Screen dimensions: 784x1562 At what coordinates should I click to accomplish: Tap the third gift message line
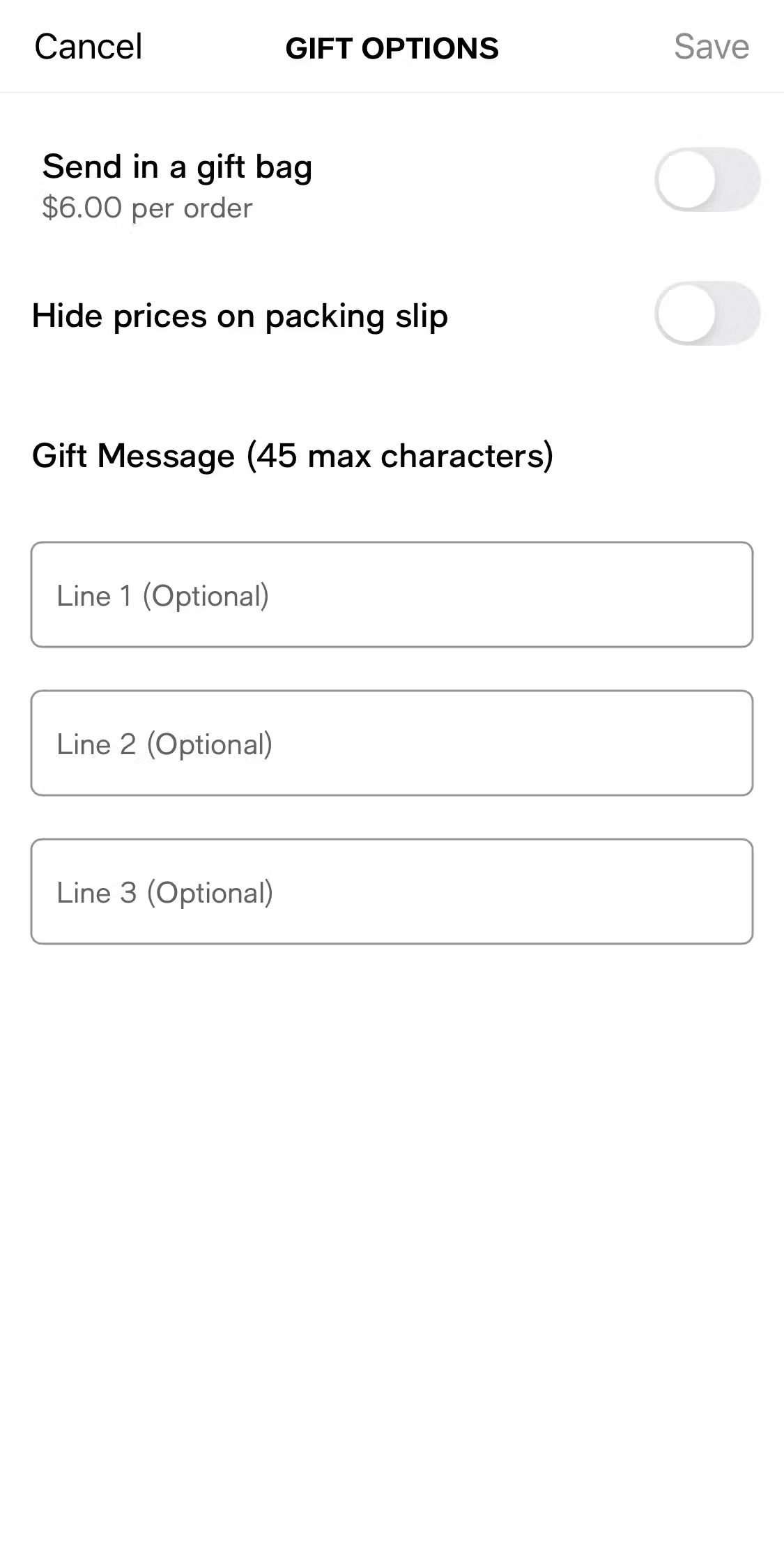[392, 891]
